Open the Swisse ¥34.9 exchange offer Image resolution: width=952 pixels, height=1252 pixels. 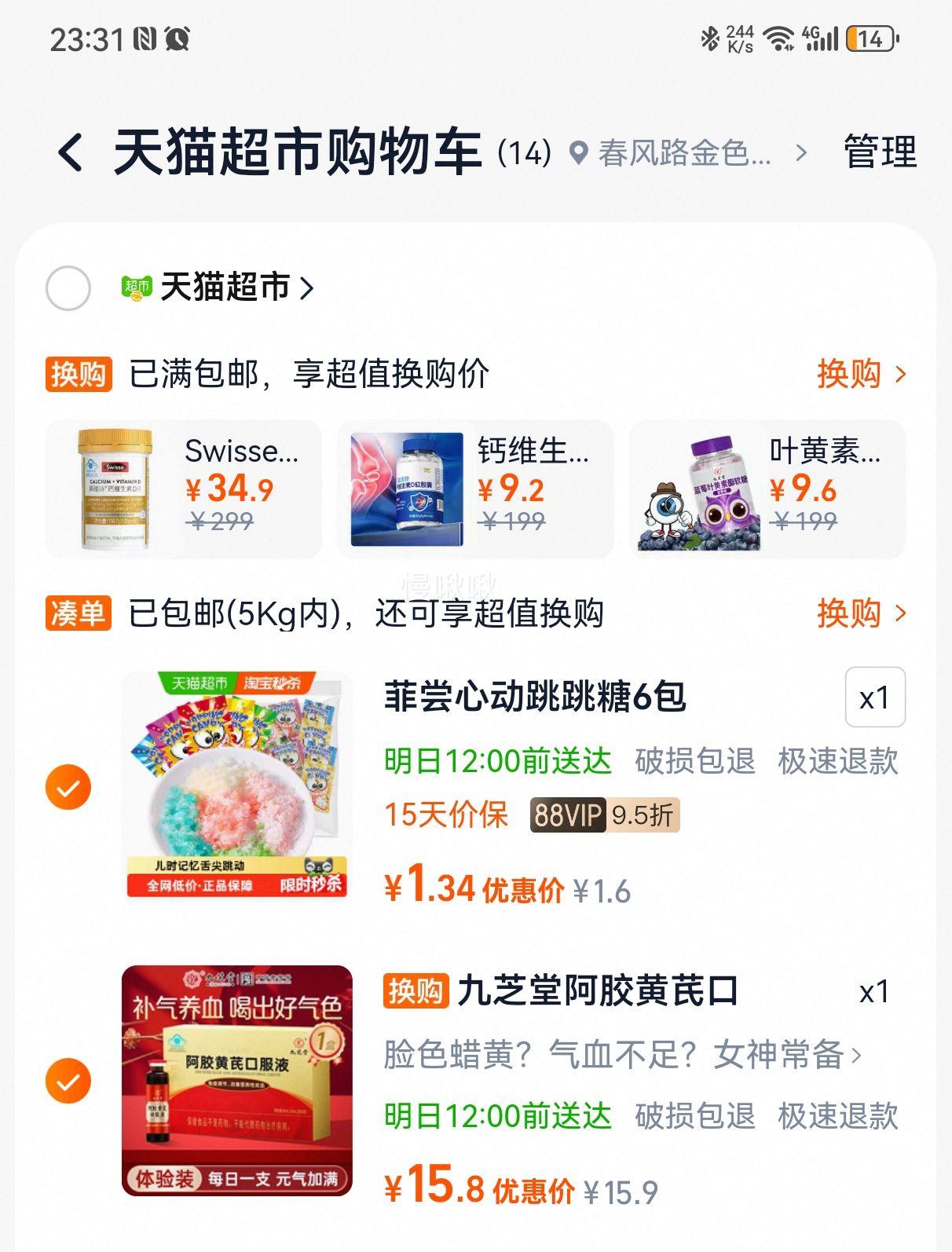pos(183,489)
